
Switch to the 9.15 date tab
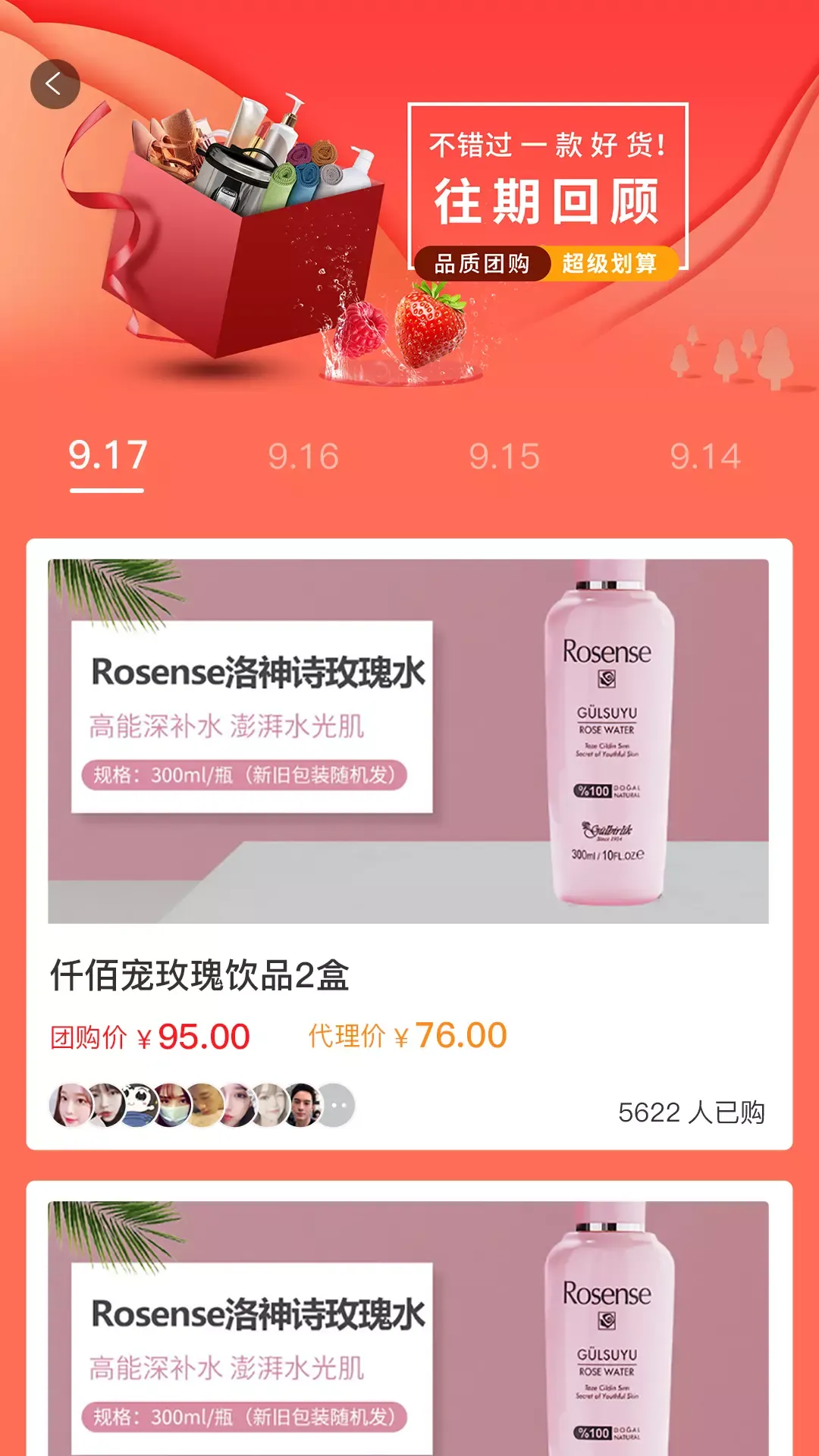click(504, 457)
